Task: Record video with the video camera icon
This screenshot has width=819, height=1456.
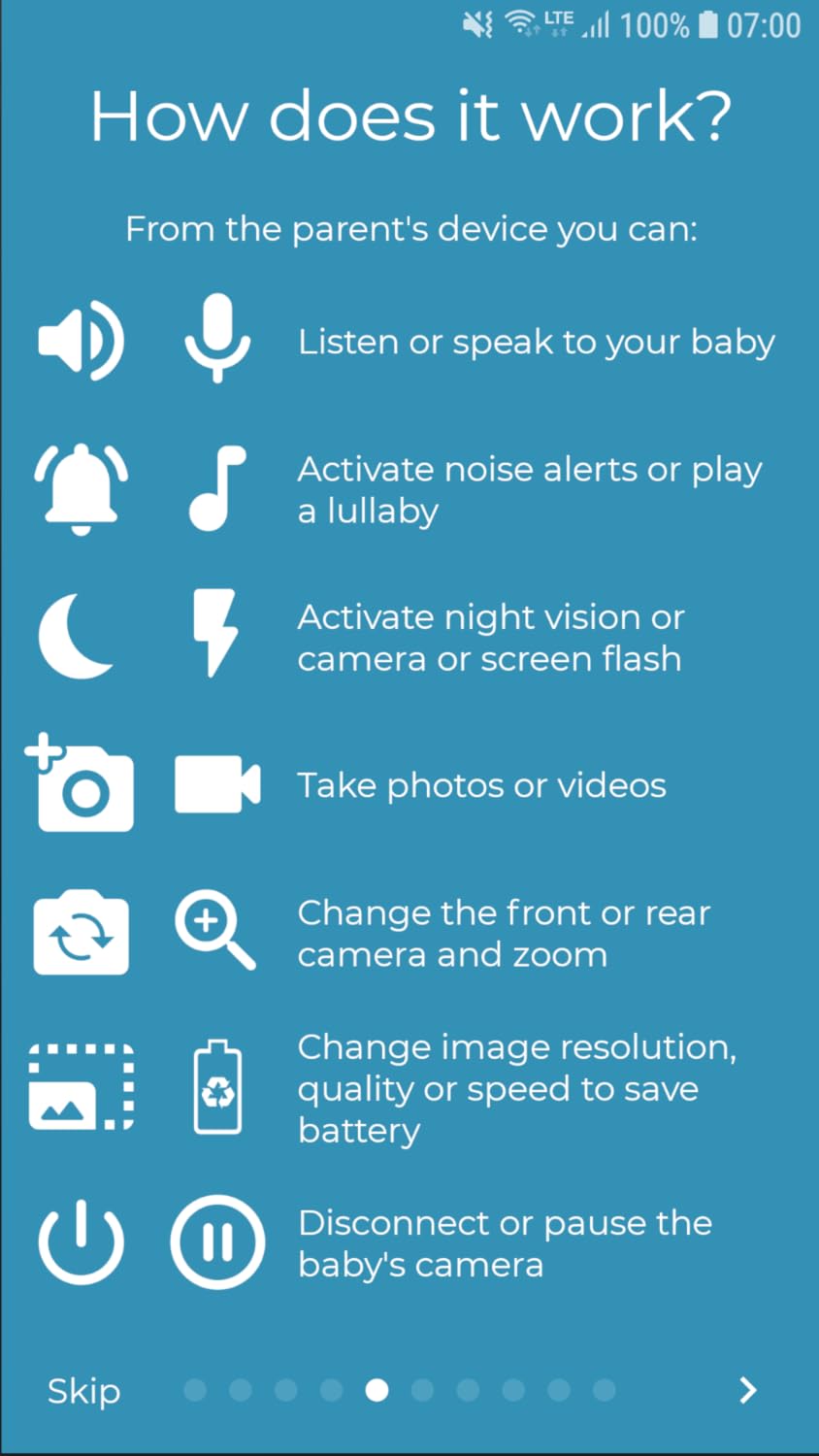Action: click(x=216, y=784)
